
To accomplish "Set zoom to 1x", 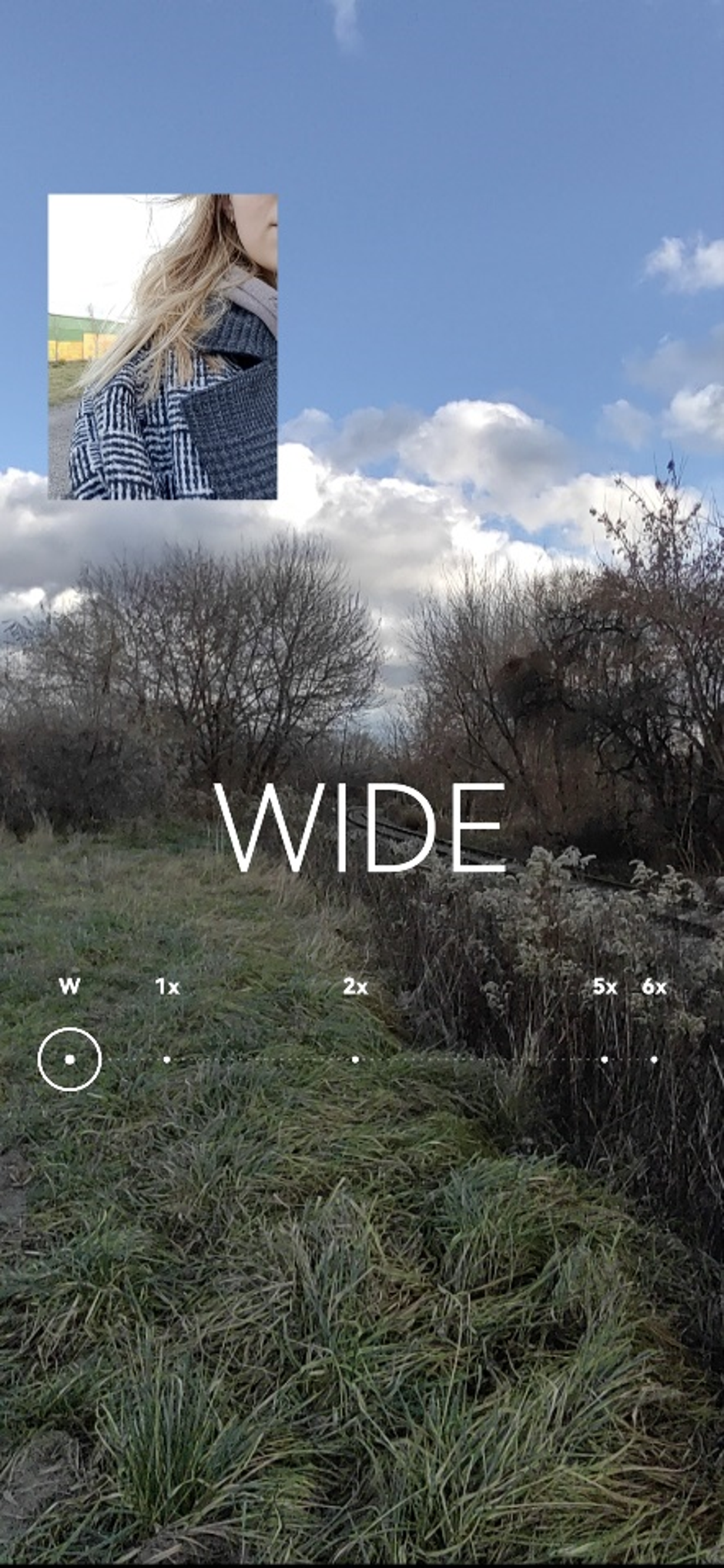I will coord(167,1059).
